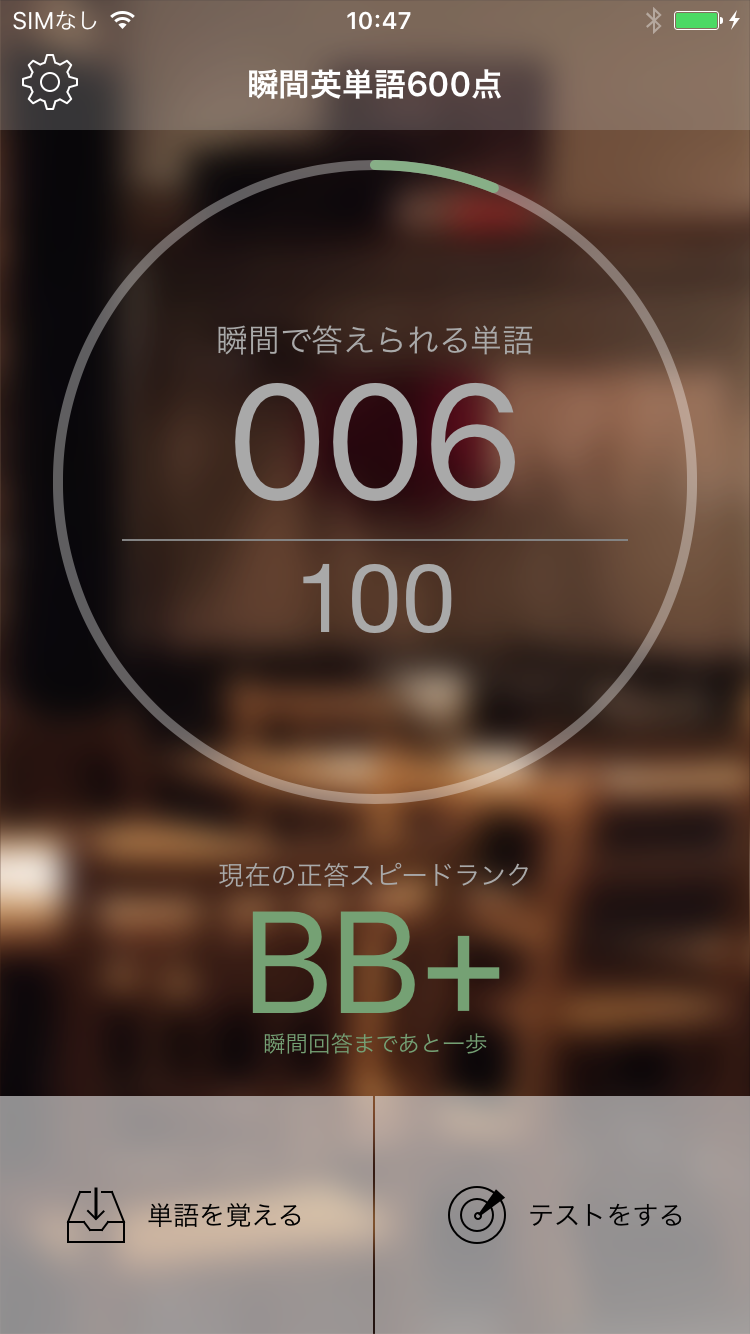This screenshot has width=750, height=1334.
Task: Open the settings gear icon
Action: click(49, 83)
